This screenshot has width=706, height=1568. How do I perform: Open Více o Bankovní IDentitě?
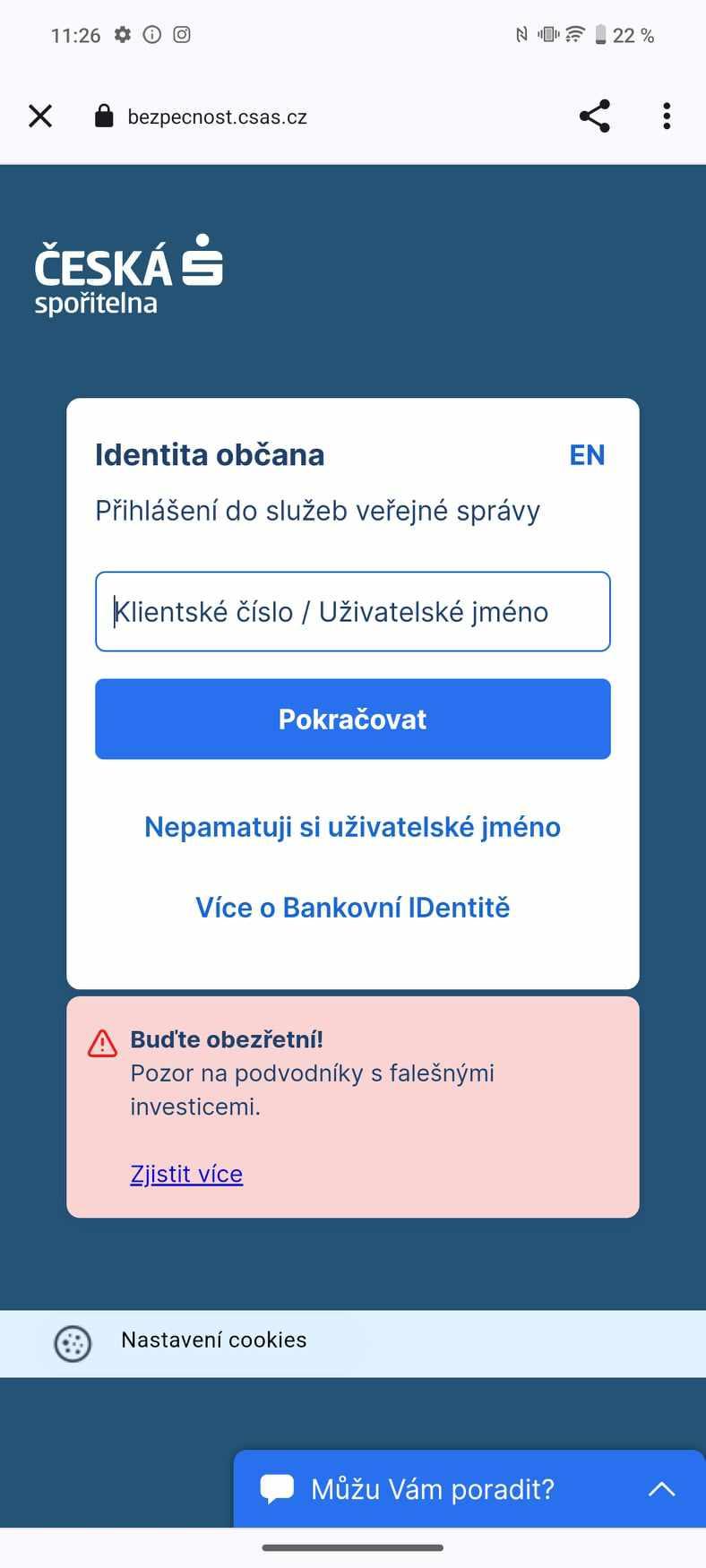(x=353, y=908)
